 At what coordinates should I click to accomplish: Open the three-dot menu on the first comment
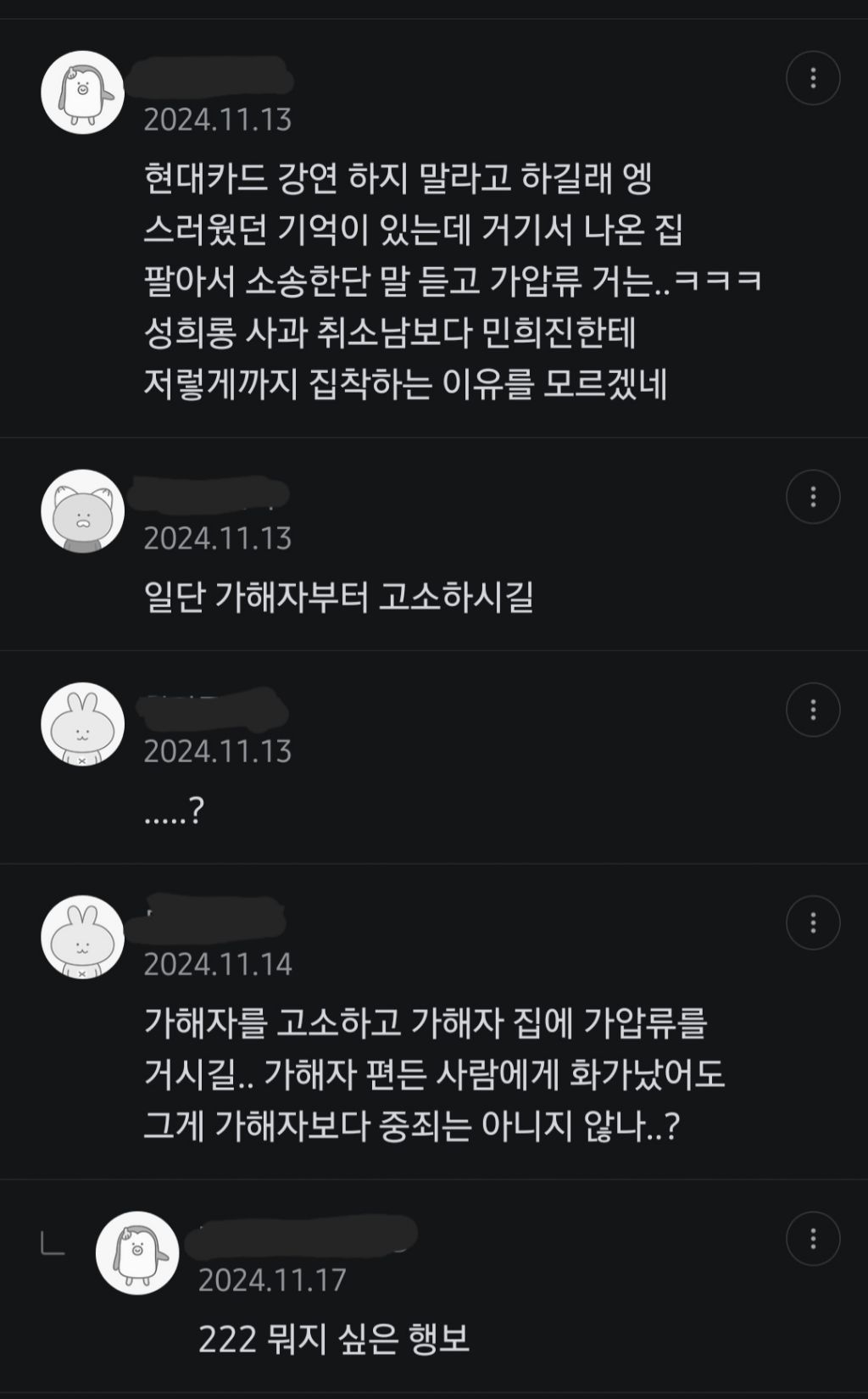tap(811, 78)
